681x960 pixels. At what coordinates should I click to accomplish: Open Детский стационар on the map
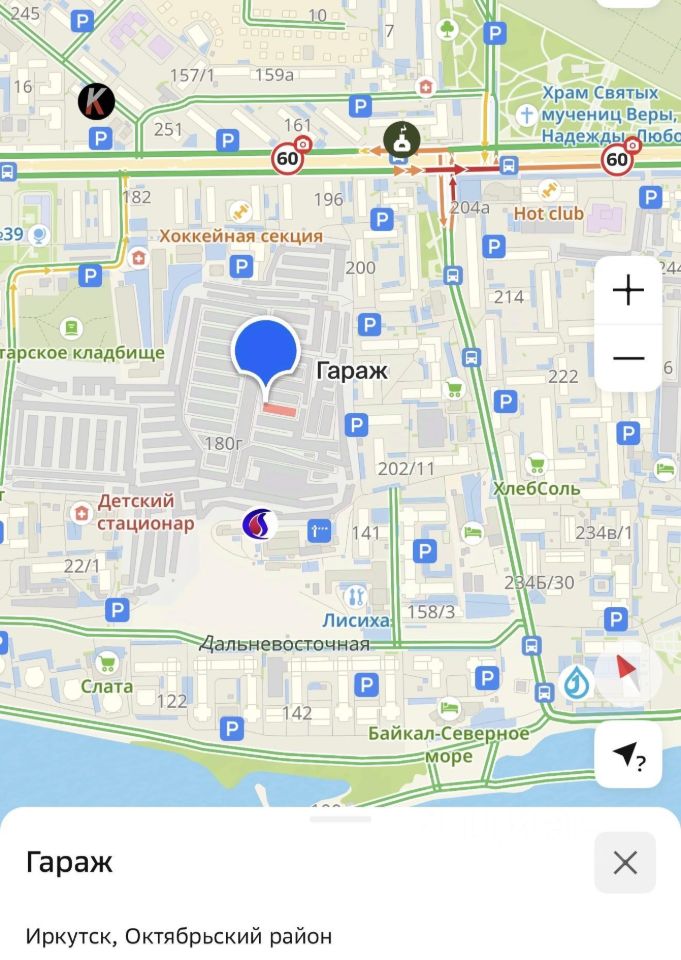(x=81, y=513)
